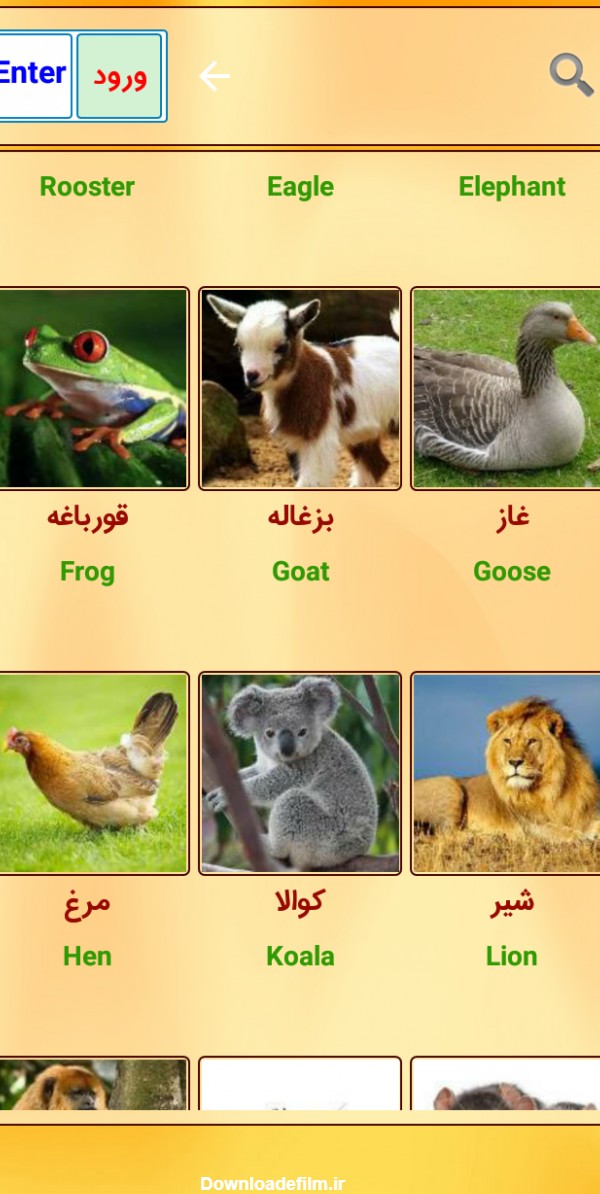Select the Goose picture card
The image size is (600, 1194).
(506, 388)
